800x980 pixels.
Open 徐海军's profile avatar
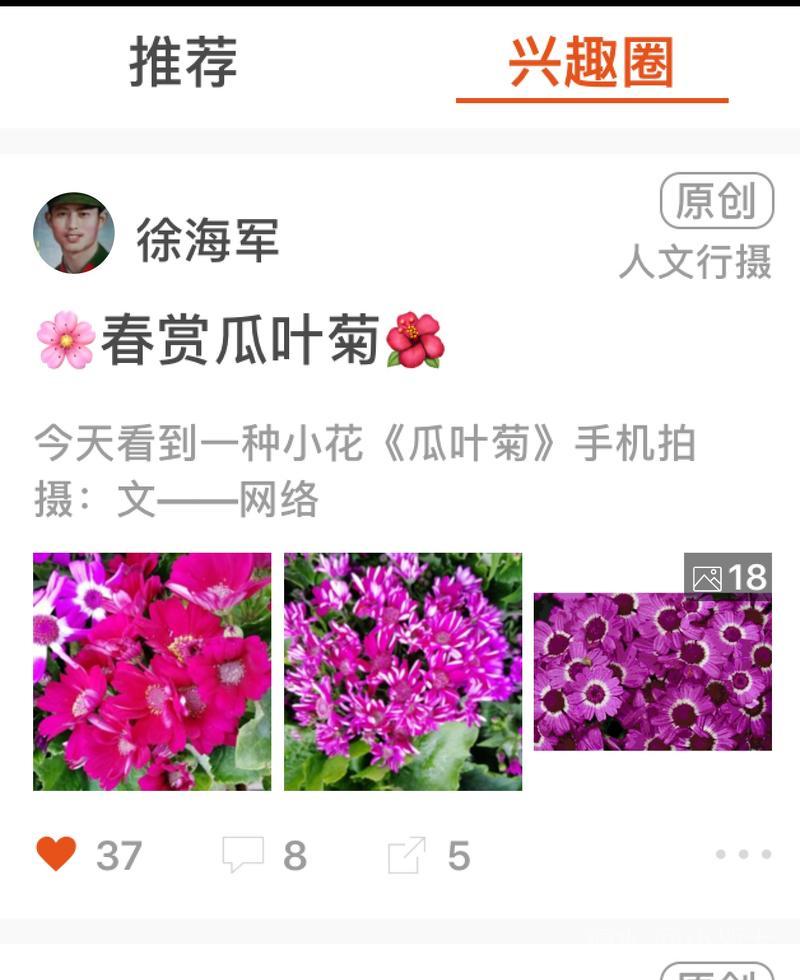pos(73,232)
